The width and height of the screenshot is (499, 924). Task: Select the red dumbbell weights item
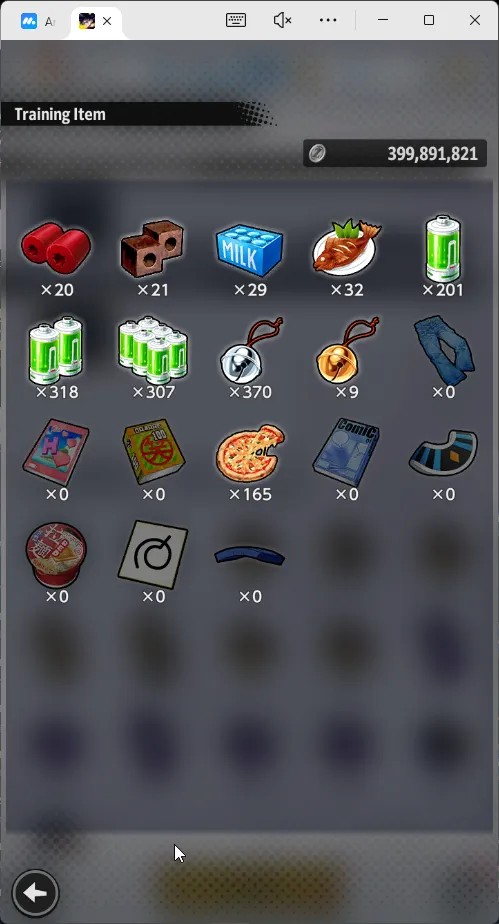pos(56,248)
